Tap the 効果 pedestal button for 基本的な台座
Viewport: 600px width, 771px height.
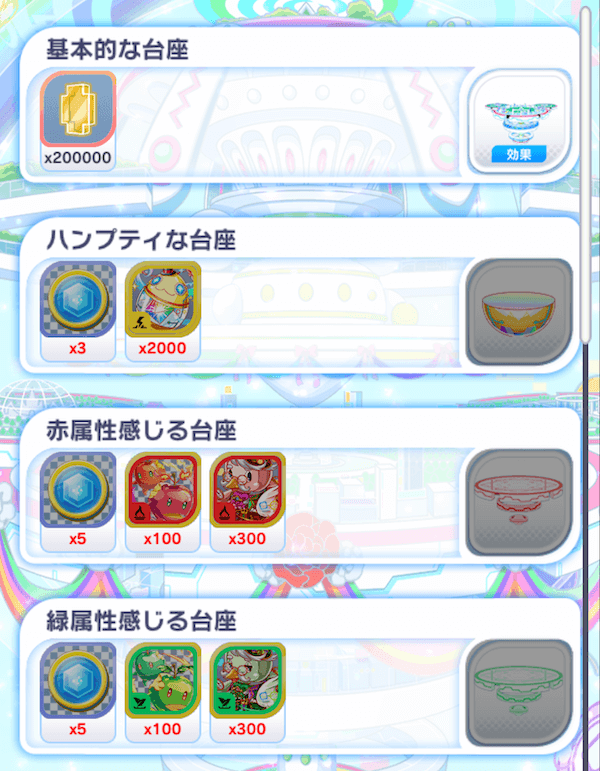(519, 122)
